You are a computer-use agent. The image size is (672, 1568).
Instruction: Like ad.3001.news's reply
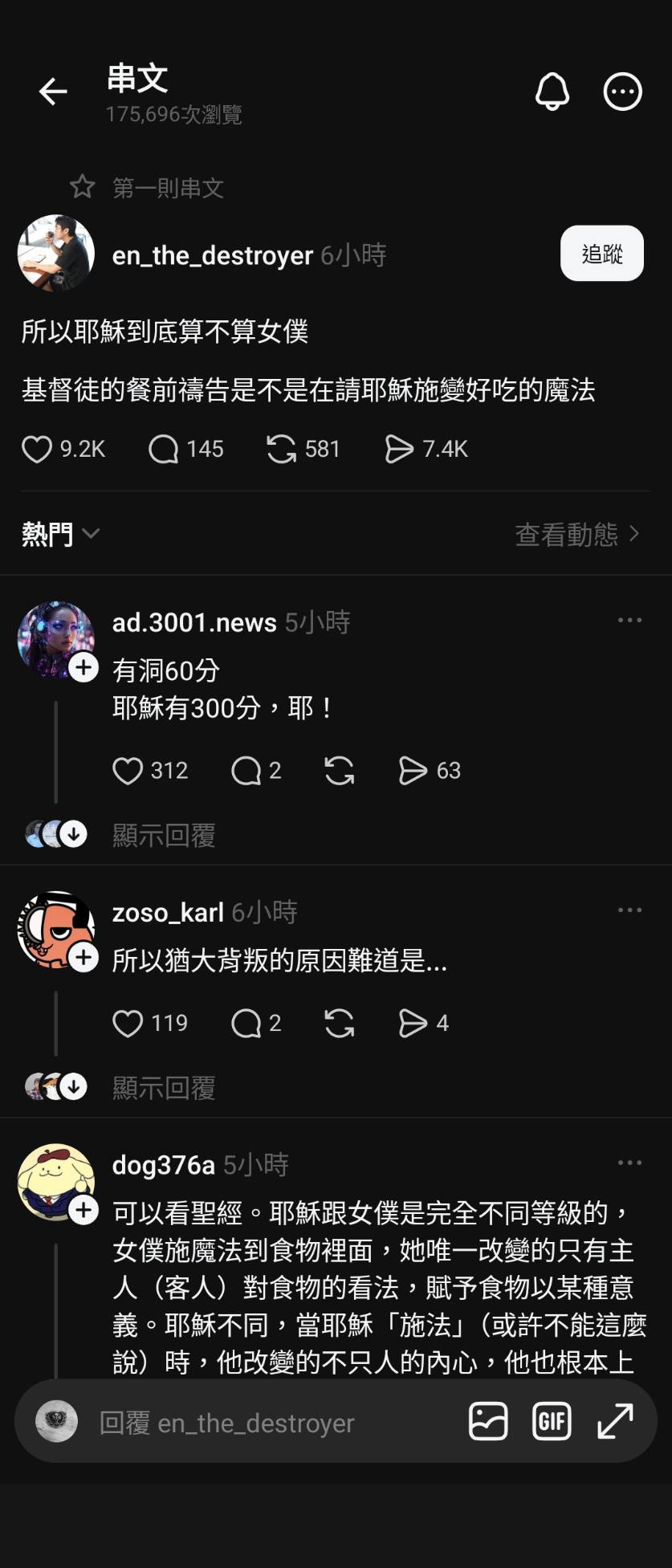click(128, 771)
